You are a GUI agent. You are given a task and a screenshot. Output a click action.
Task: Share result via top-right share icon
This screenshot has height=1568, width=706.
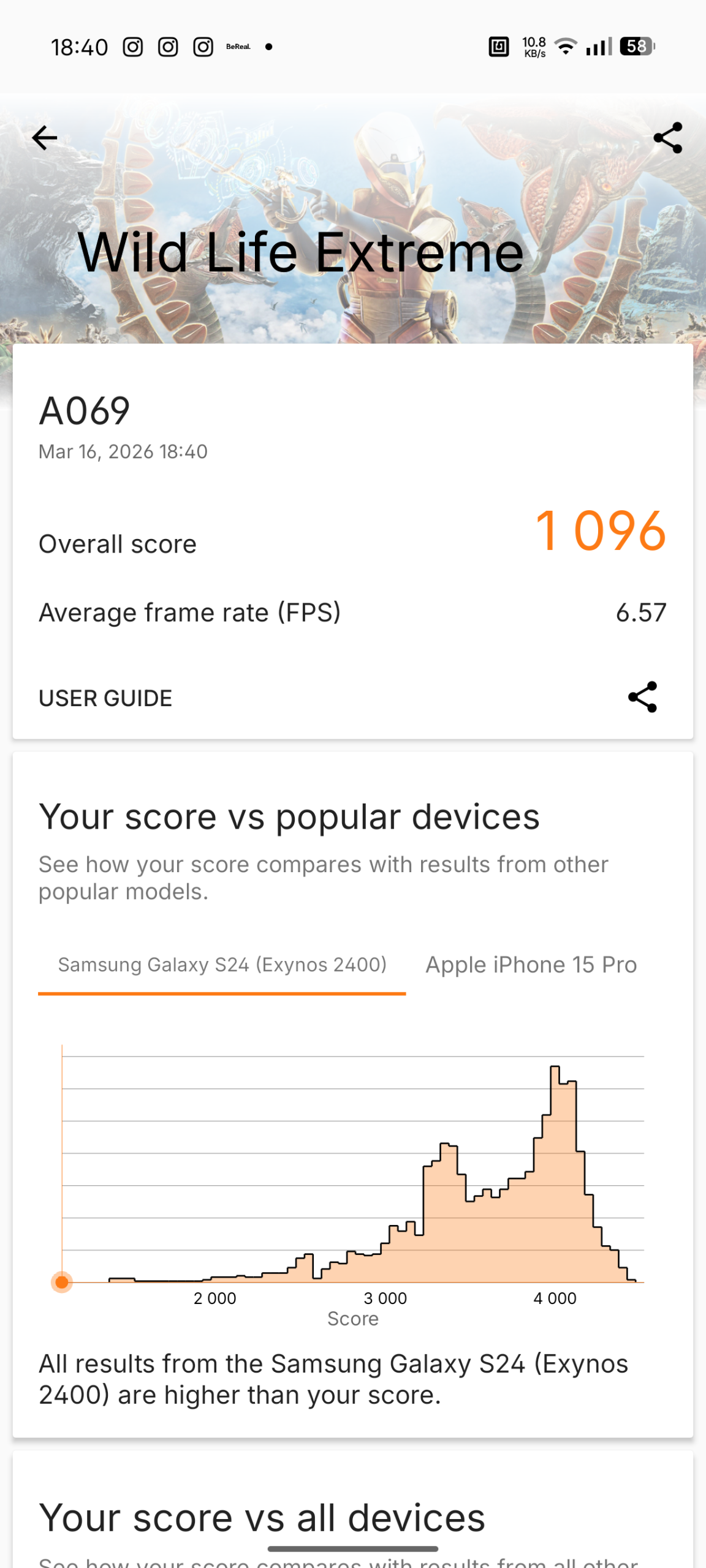(x=668, y=138)
